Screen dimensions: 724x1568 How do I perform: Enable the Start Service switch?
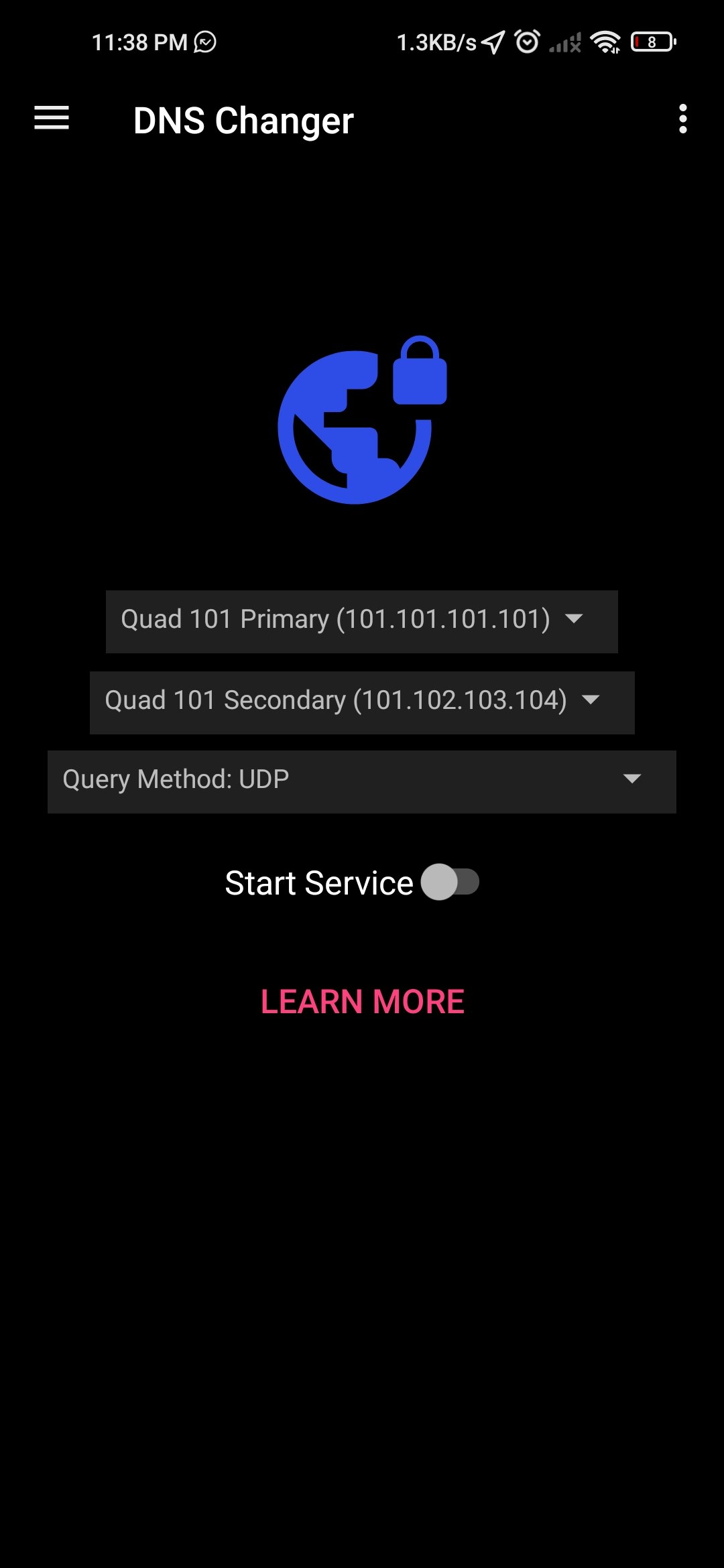(450, 883)
